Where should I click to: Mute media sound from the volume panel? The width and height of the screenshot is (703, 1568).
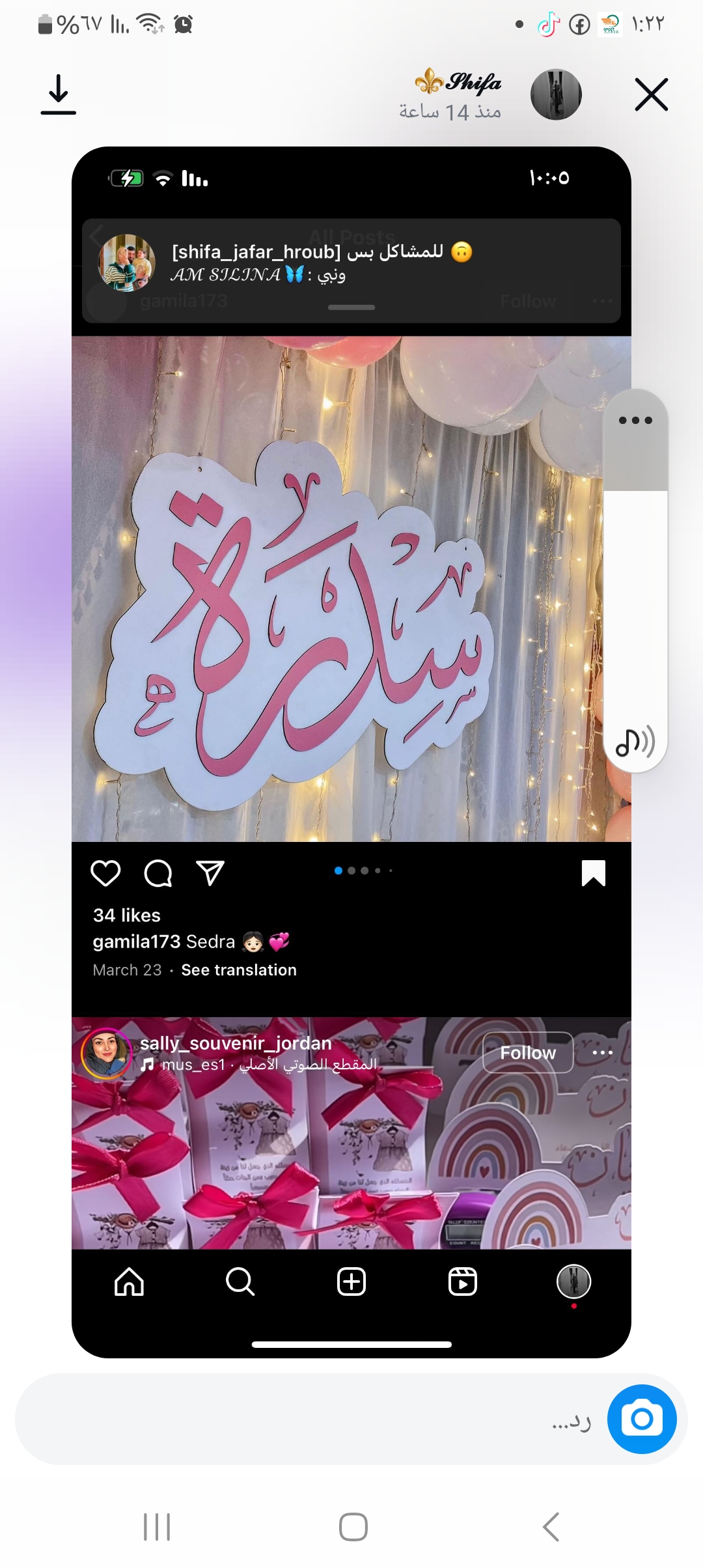[x=635, y=742]
